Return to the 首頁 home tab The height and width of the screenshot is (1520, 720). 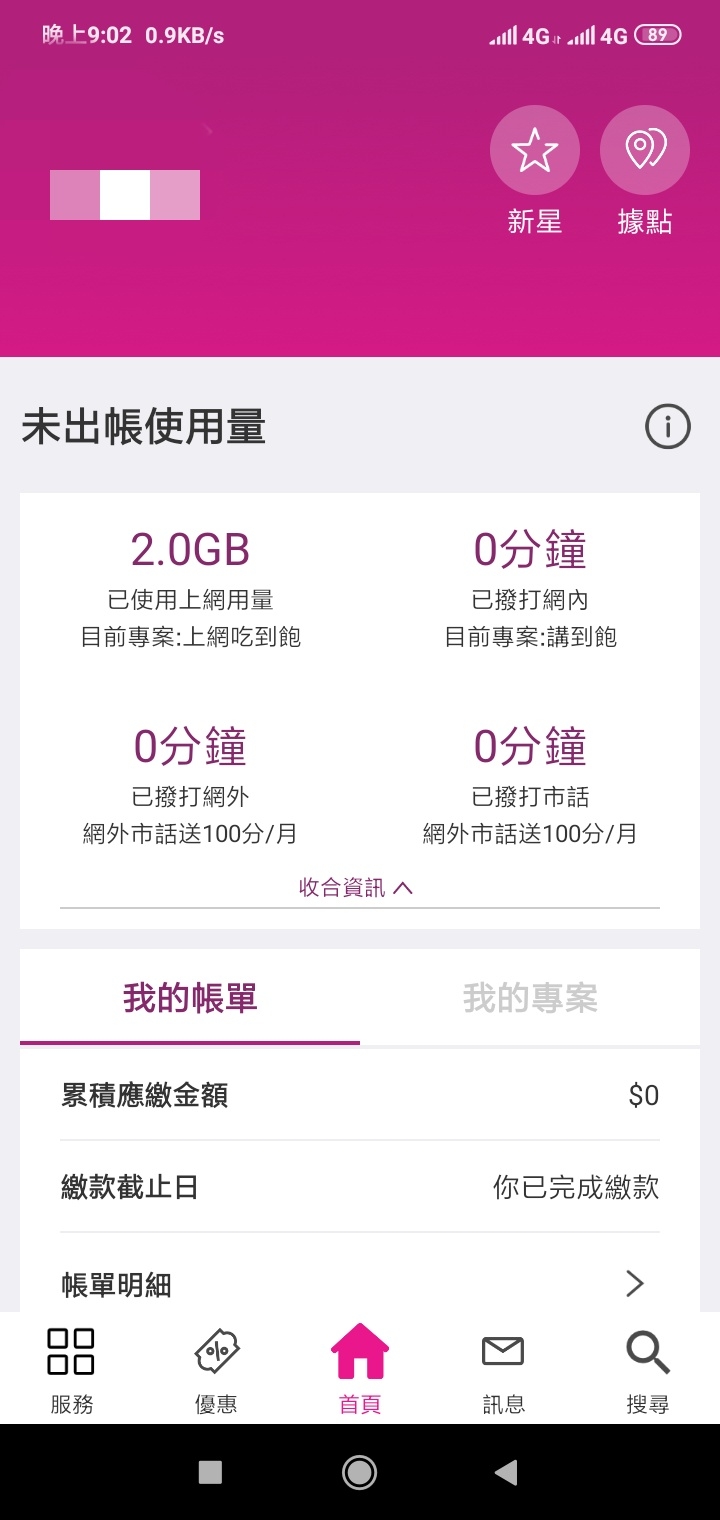point(360,1368)
